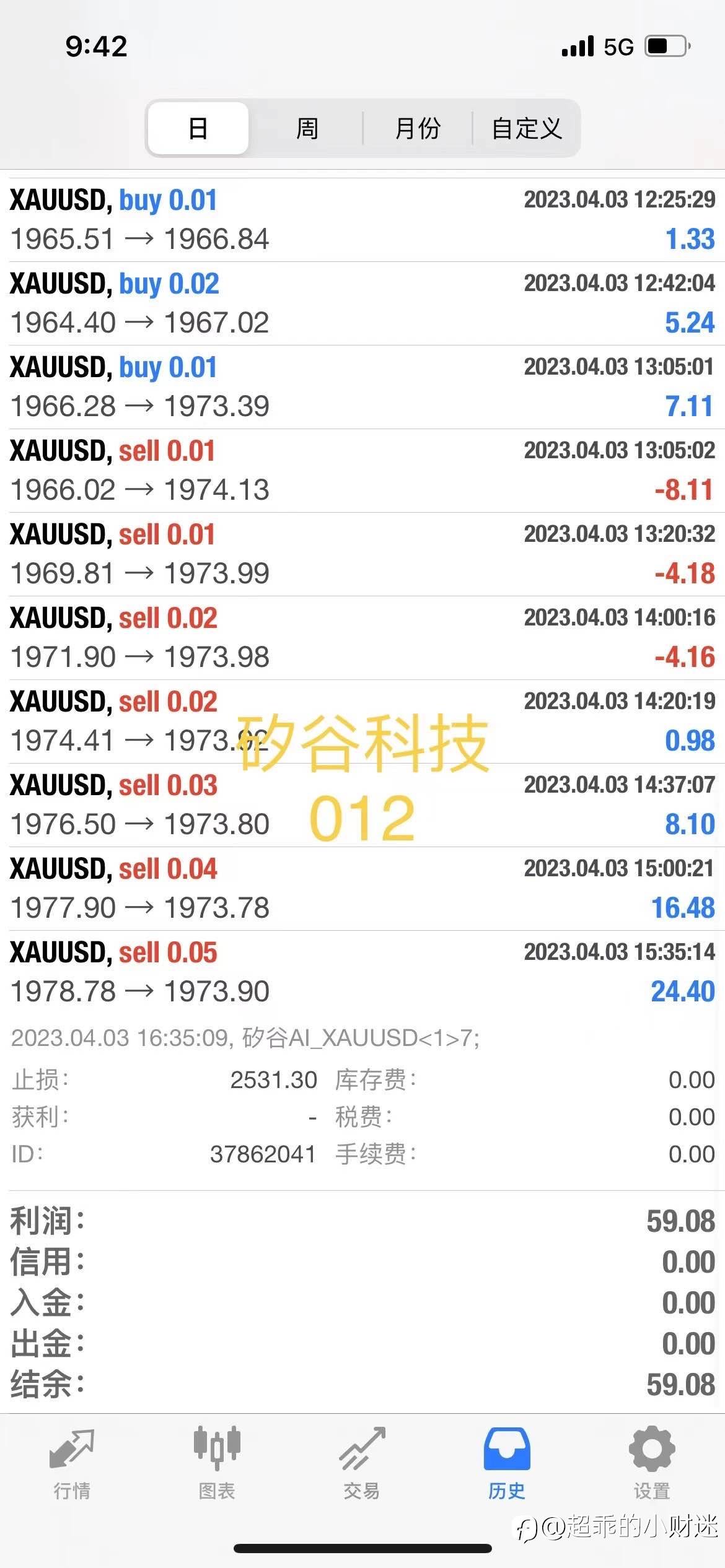The height and width of the screenshot is (1568, 725).
Task: Expand the sell 0.03 trade at 14:37:07
Action: (x=362, y=805)
